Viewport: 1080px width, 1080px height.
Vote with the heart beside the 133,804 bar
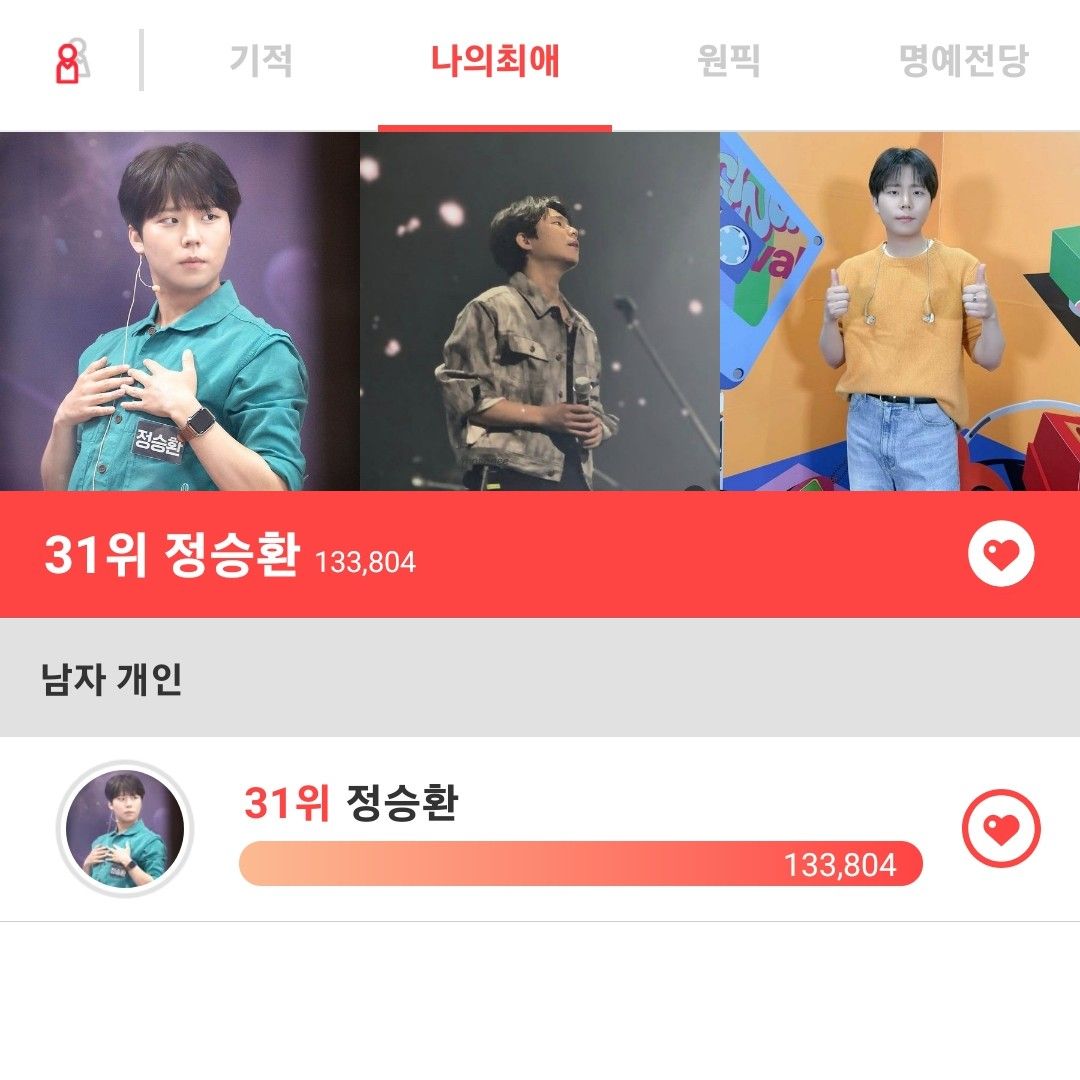coord(1001,828)
